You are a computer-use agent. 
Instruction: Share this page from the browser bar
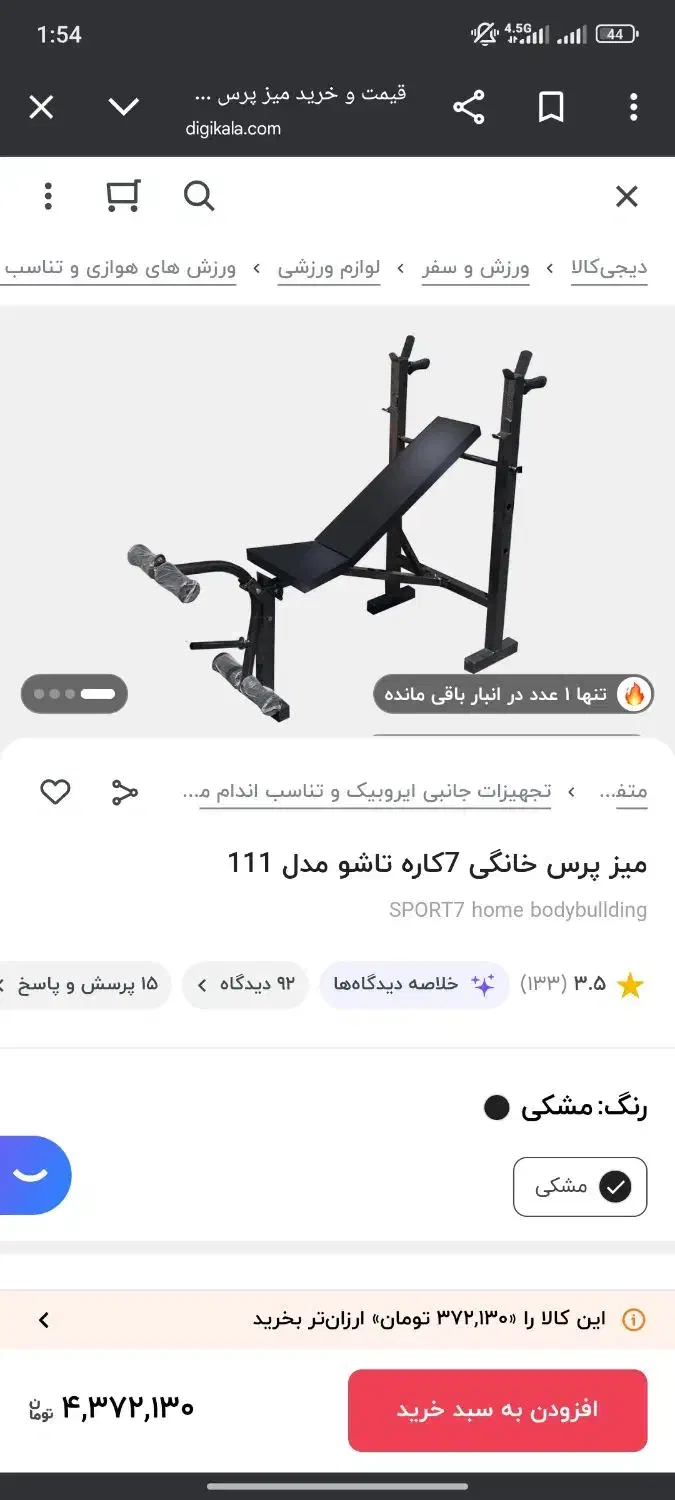[x=468, y=107]
